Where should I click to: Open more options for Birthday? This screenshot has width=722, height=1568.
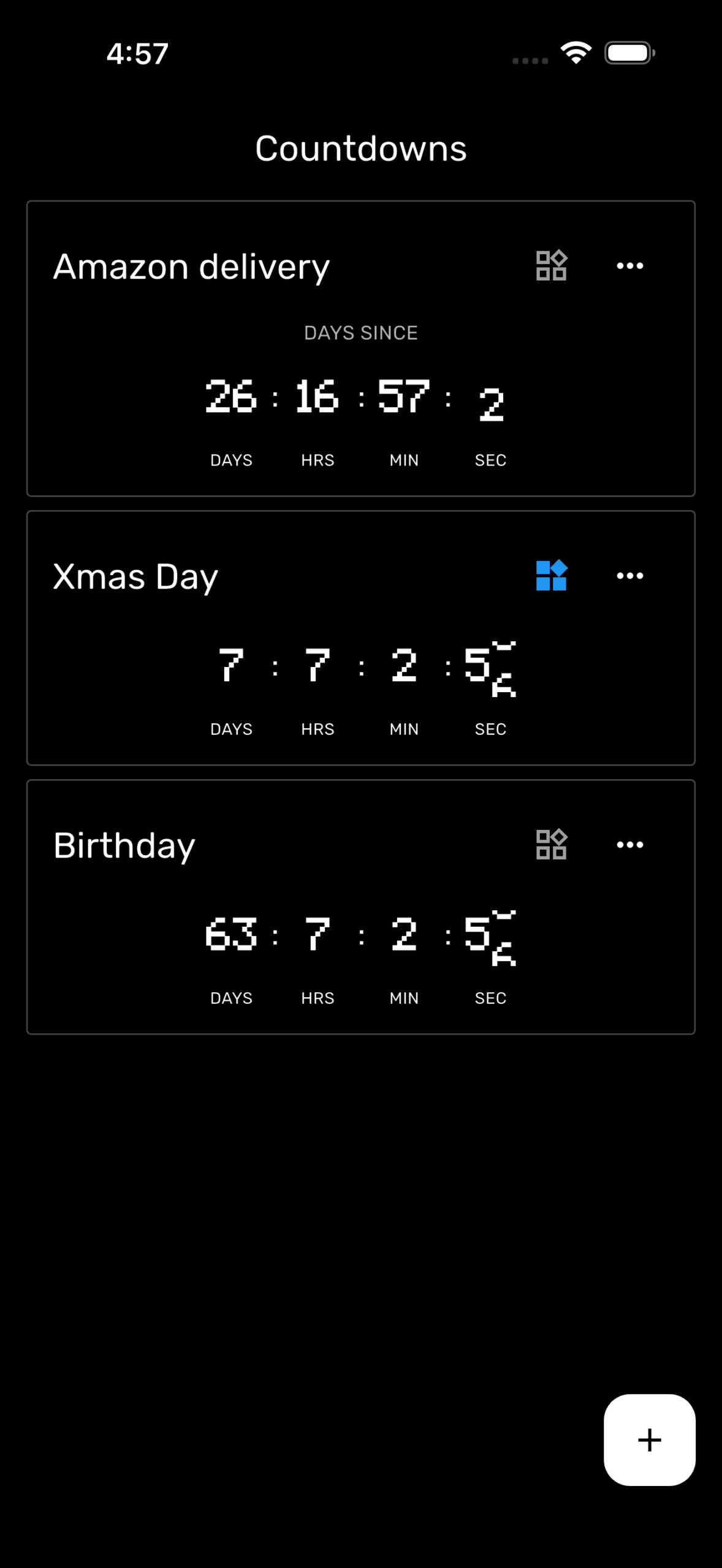pos(629,845)
